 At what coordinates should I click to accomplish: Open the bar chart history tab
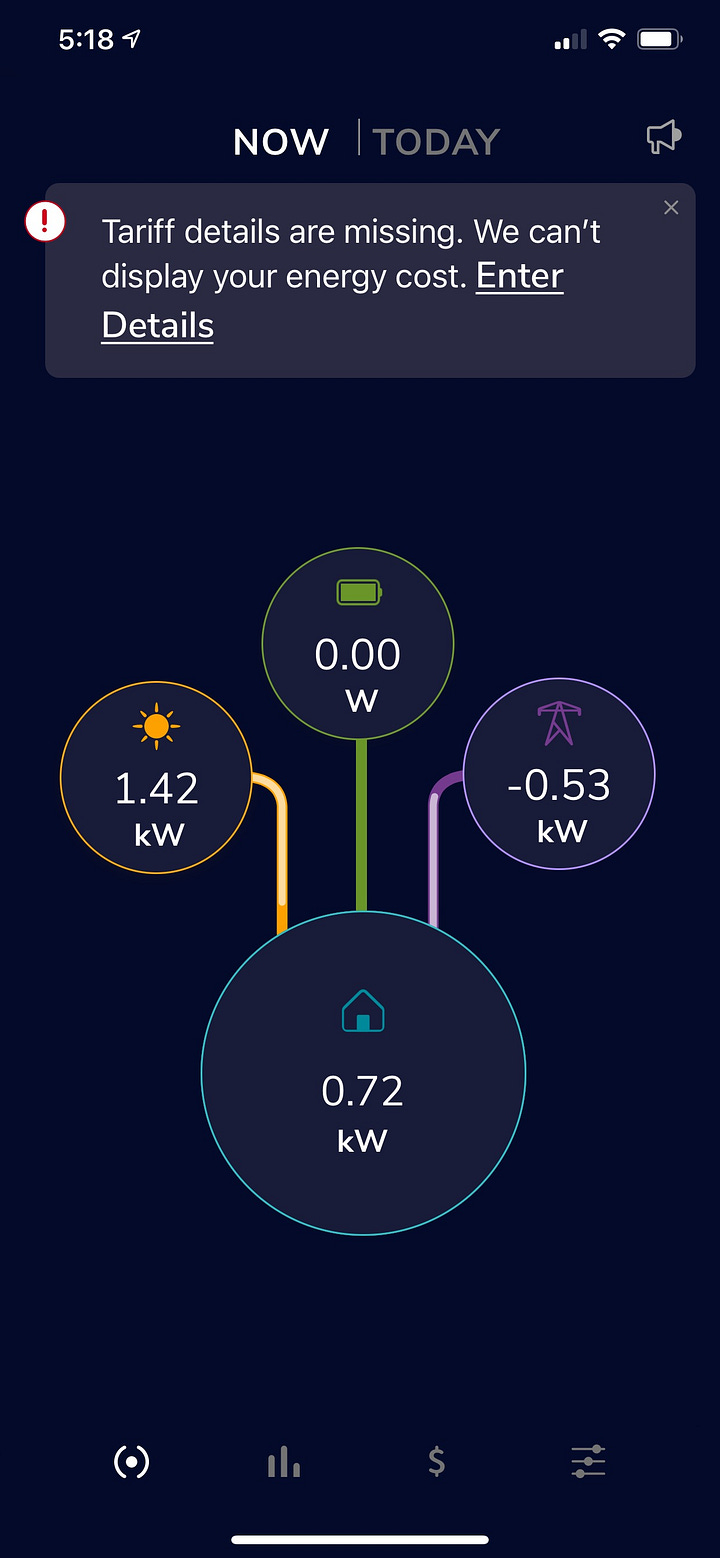point(284,1462)
